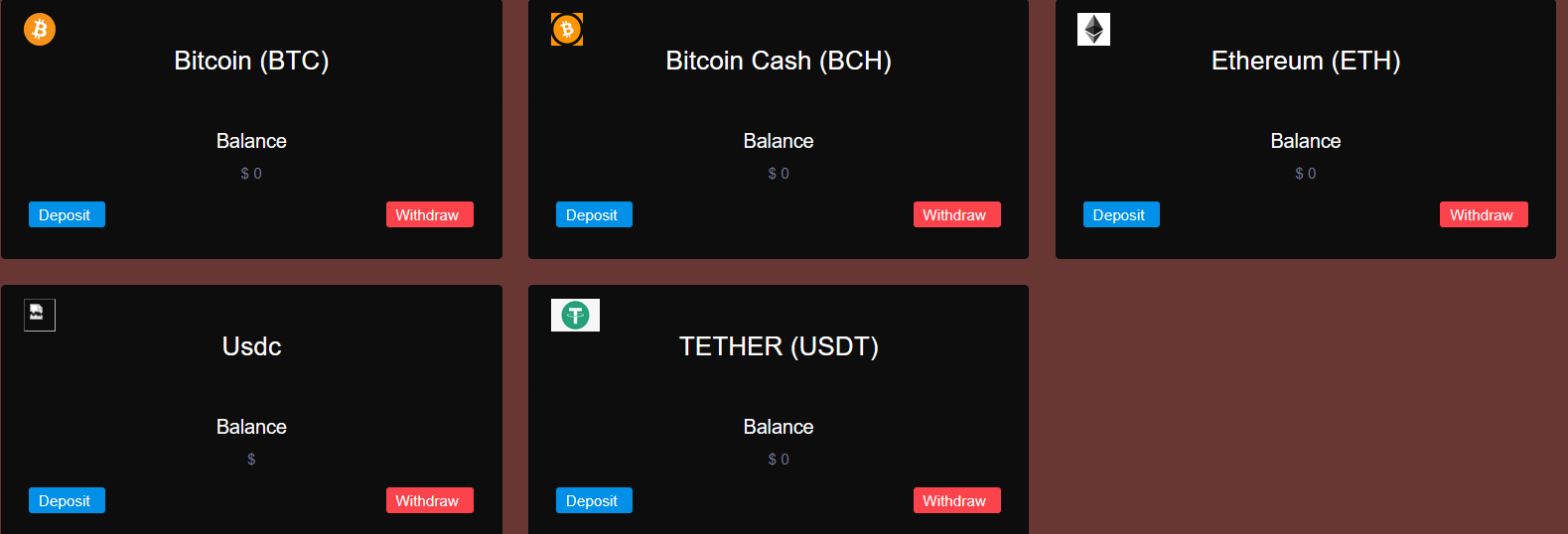Deposit funds into the Usdc wallet
Image resolution: width=1568 pixels, height=534 pixels.
66,501
